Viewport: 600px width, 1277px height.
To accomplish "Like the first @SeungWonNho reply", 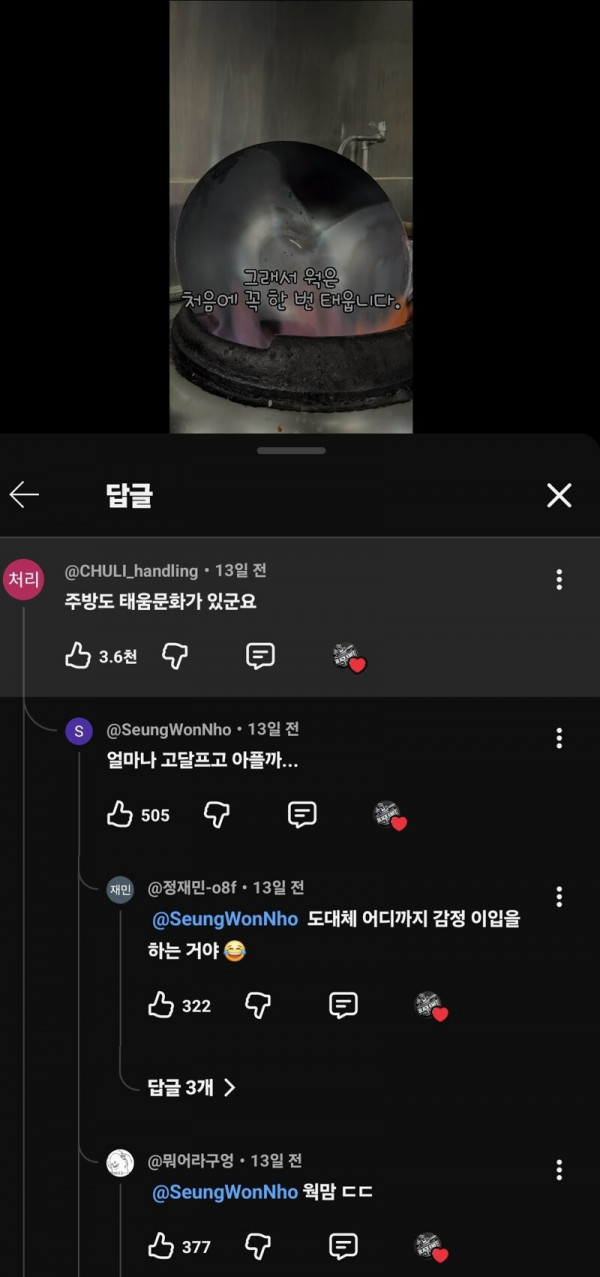I will tap(120, 815).
